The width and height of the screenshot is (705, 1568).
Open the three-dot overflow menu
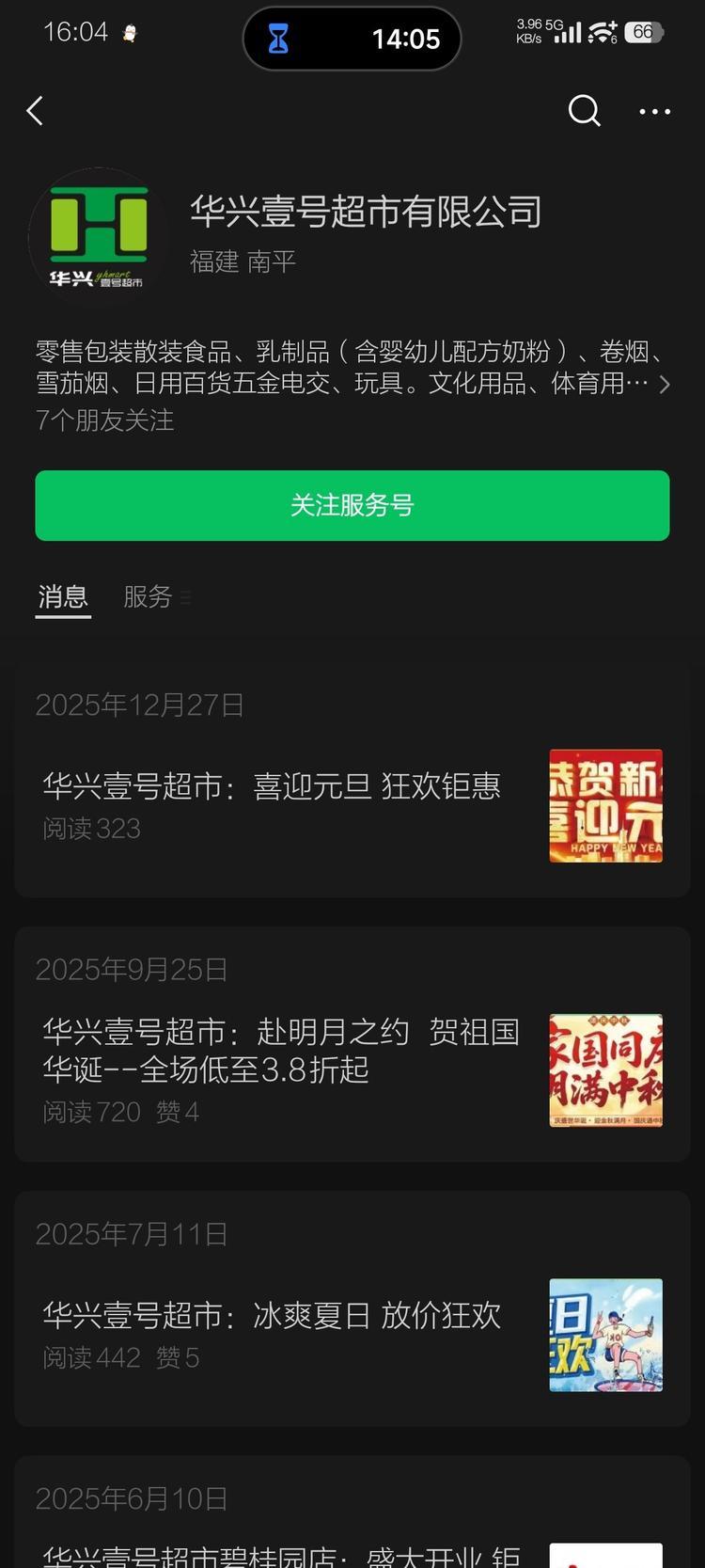(x=654, y=111)
